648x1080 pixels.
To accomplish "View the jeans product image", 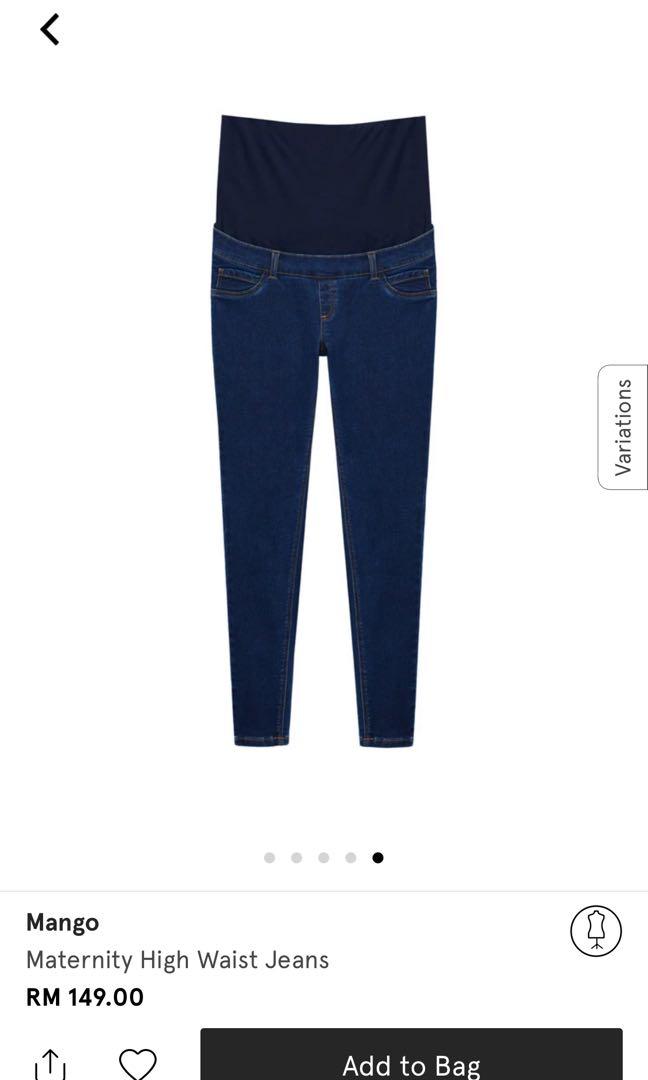I will pos(324,430).
